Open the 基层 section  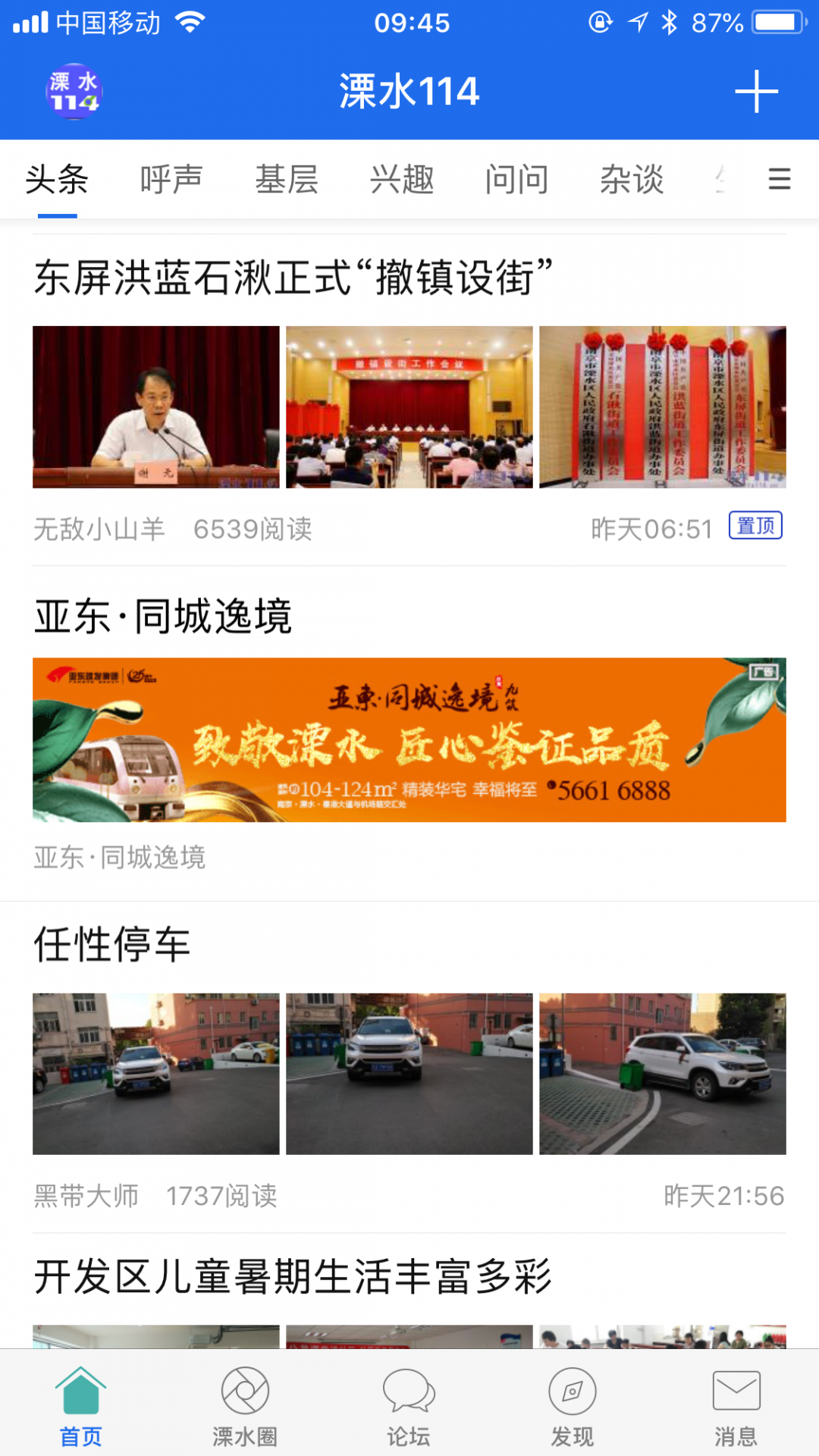coord(287,180)
